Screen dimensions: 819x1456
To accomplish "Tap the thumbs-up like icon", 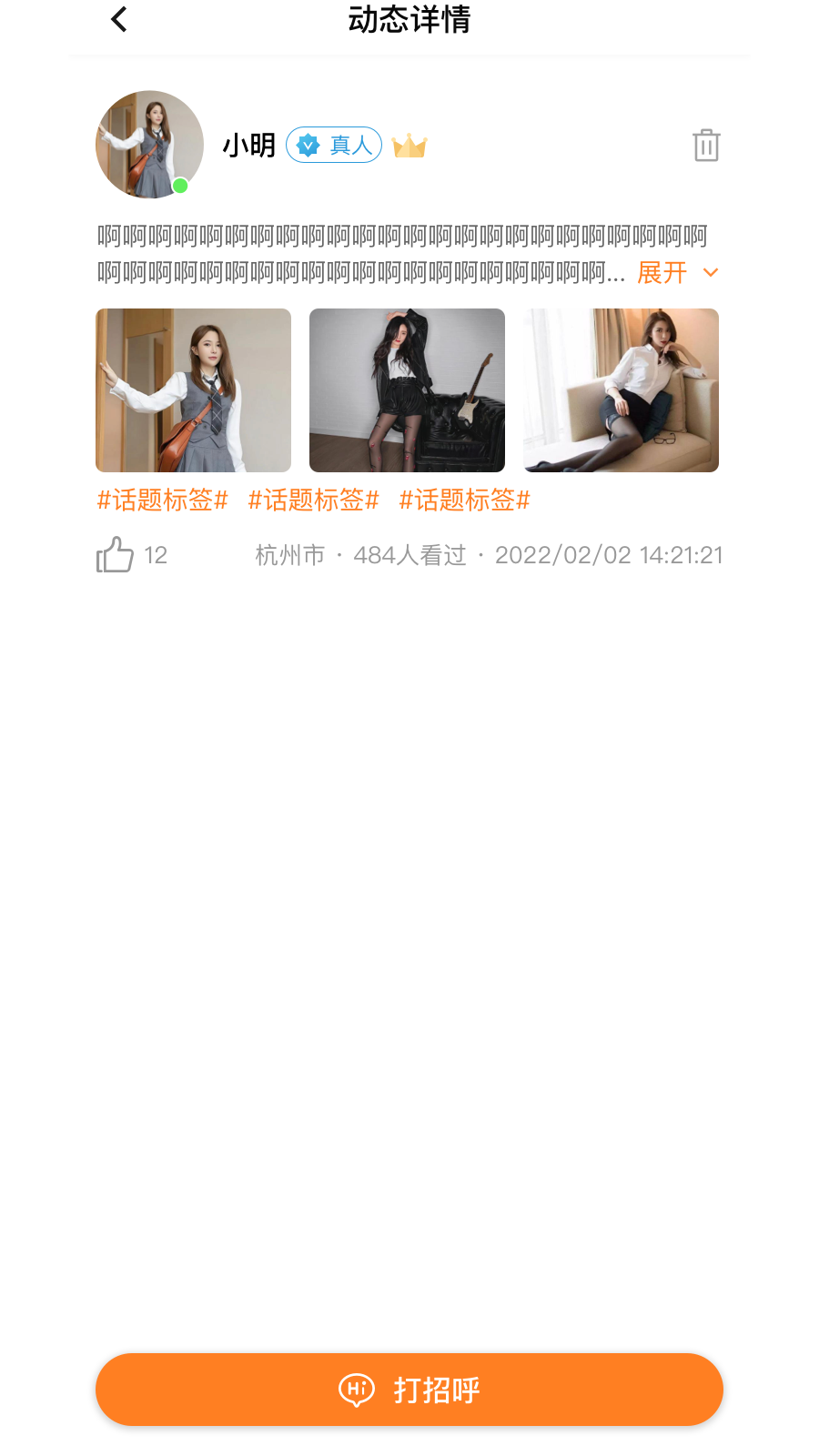I will (x=113, y=555).
